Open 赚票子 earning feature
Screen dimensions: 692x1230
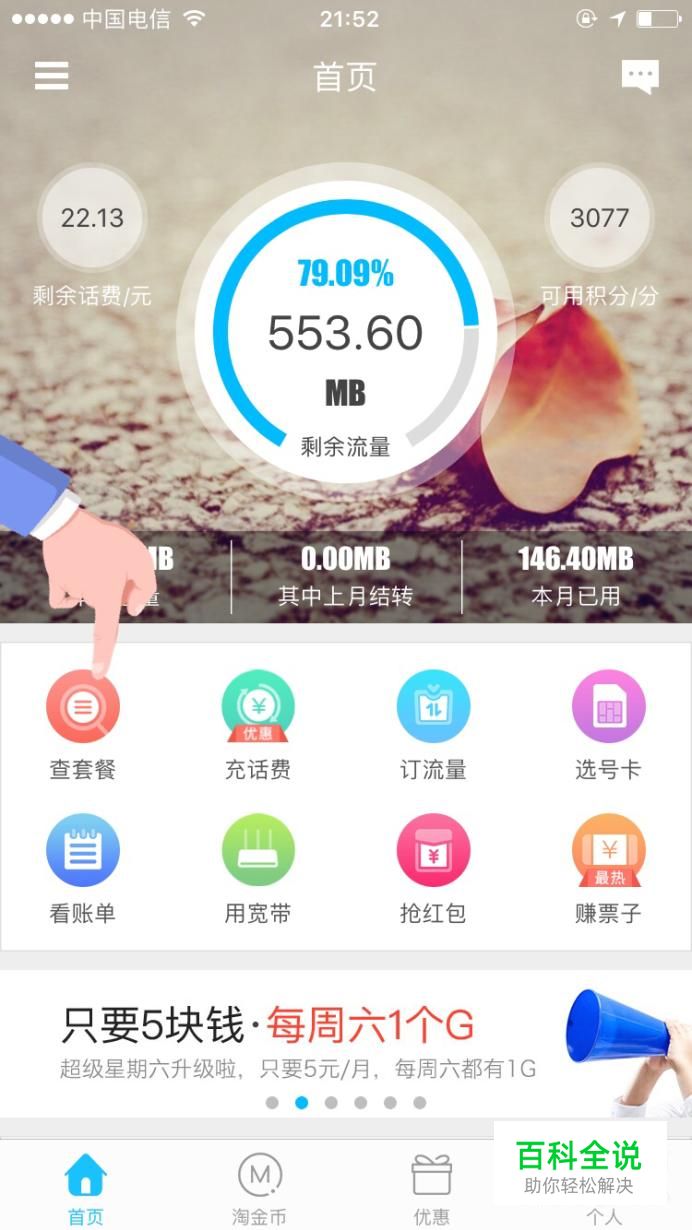(608, 851)
